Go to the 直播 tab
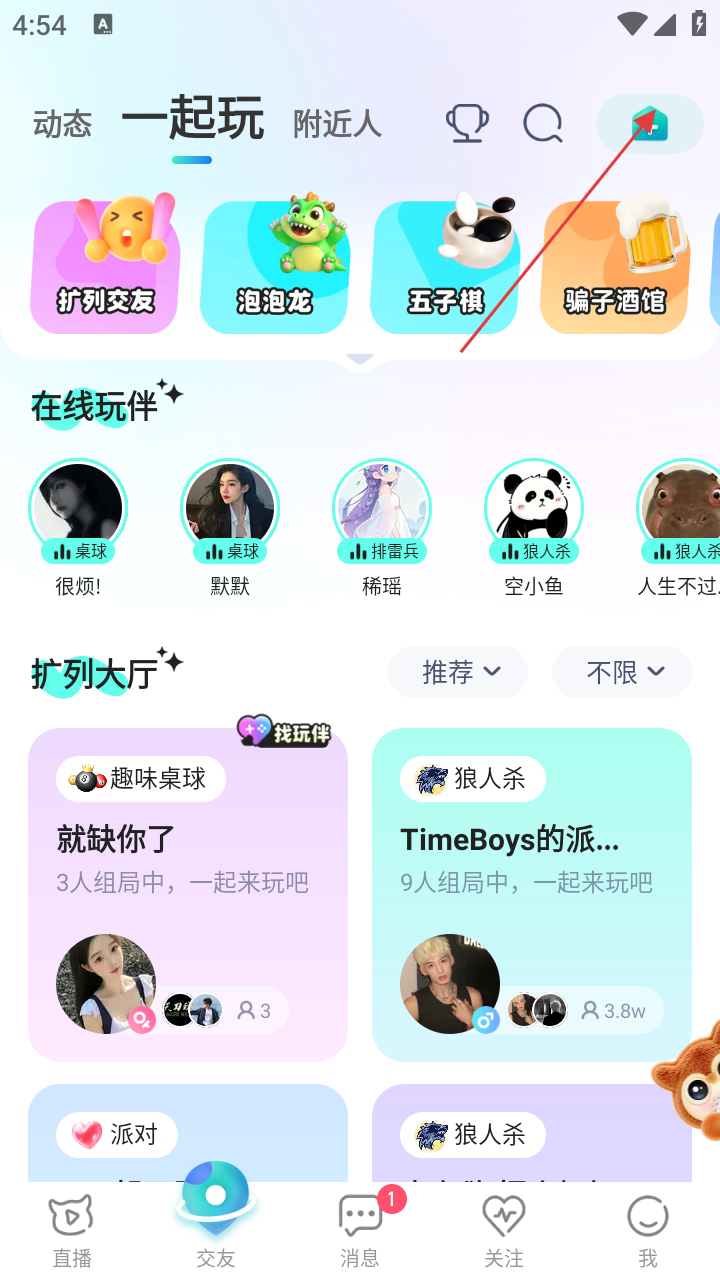This screenshot has width=720, height=1280. point(72,1230)
